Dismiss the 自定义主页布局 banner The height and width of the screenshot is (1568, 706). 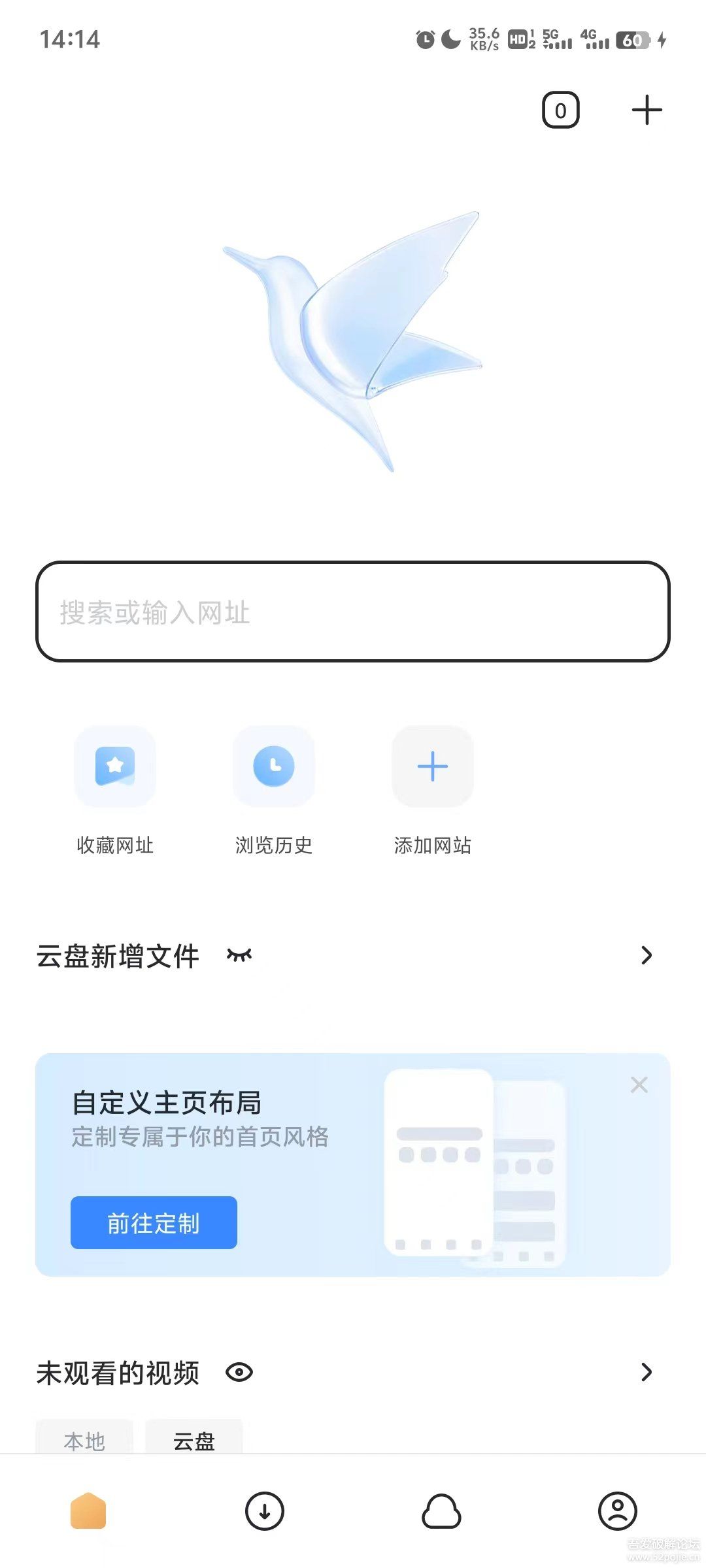point(639,1085)
